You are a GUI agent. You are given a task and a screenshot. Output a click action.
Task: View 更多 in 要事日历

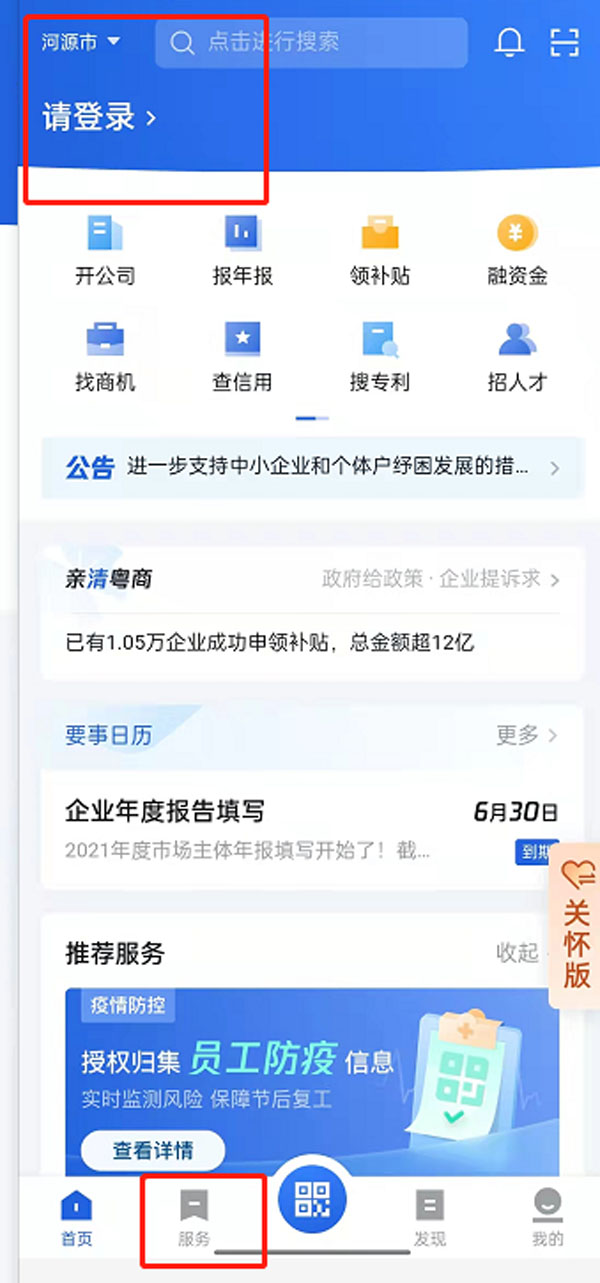click(x=526, y=736)
